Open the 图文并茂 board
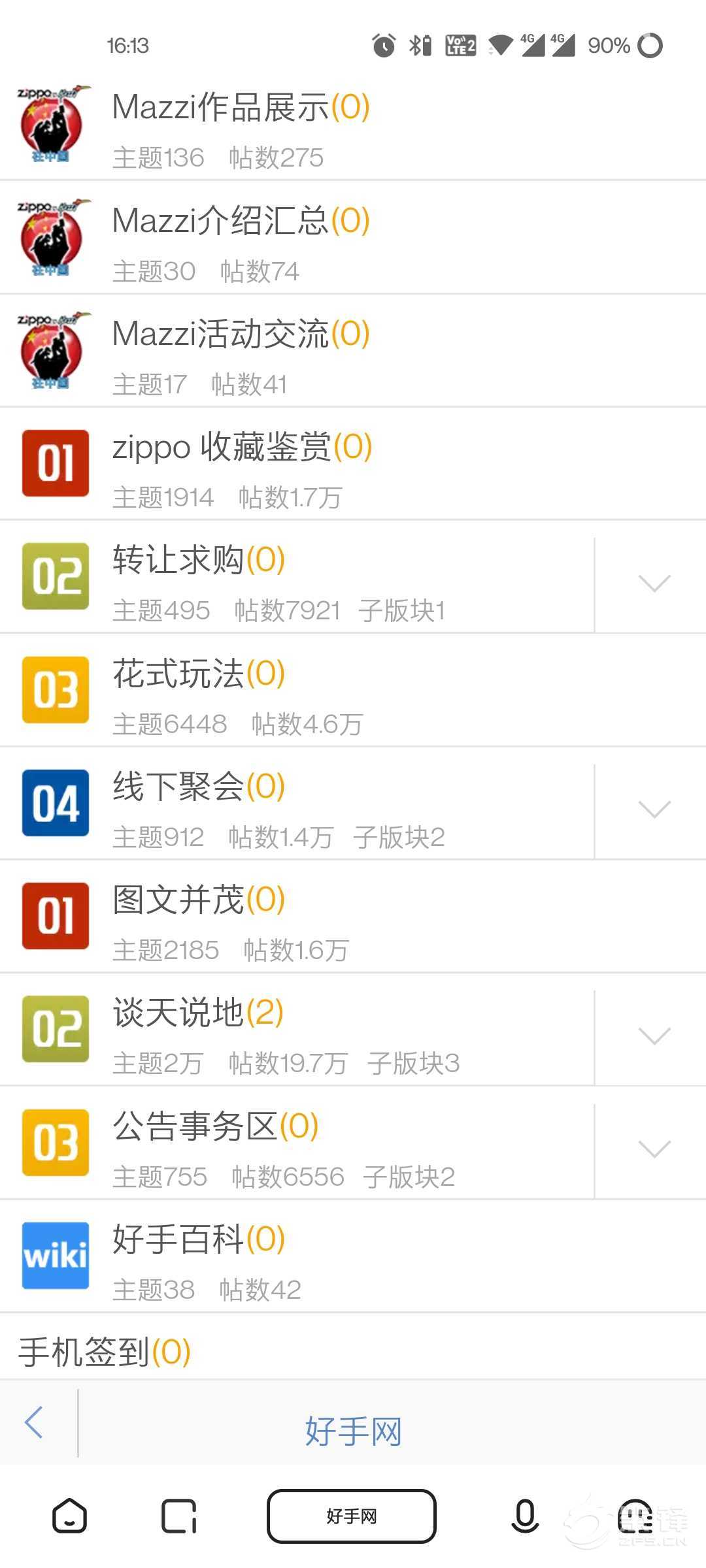Image resolution: width=706 pixels, height=1568 pixels. pyautogui.click(x=353, y=917)
